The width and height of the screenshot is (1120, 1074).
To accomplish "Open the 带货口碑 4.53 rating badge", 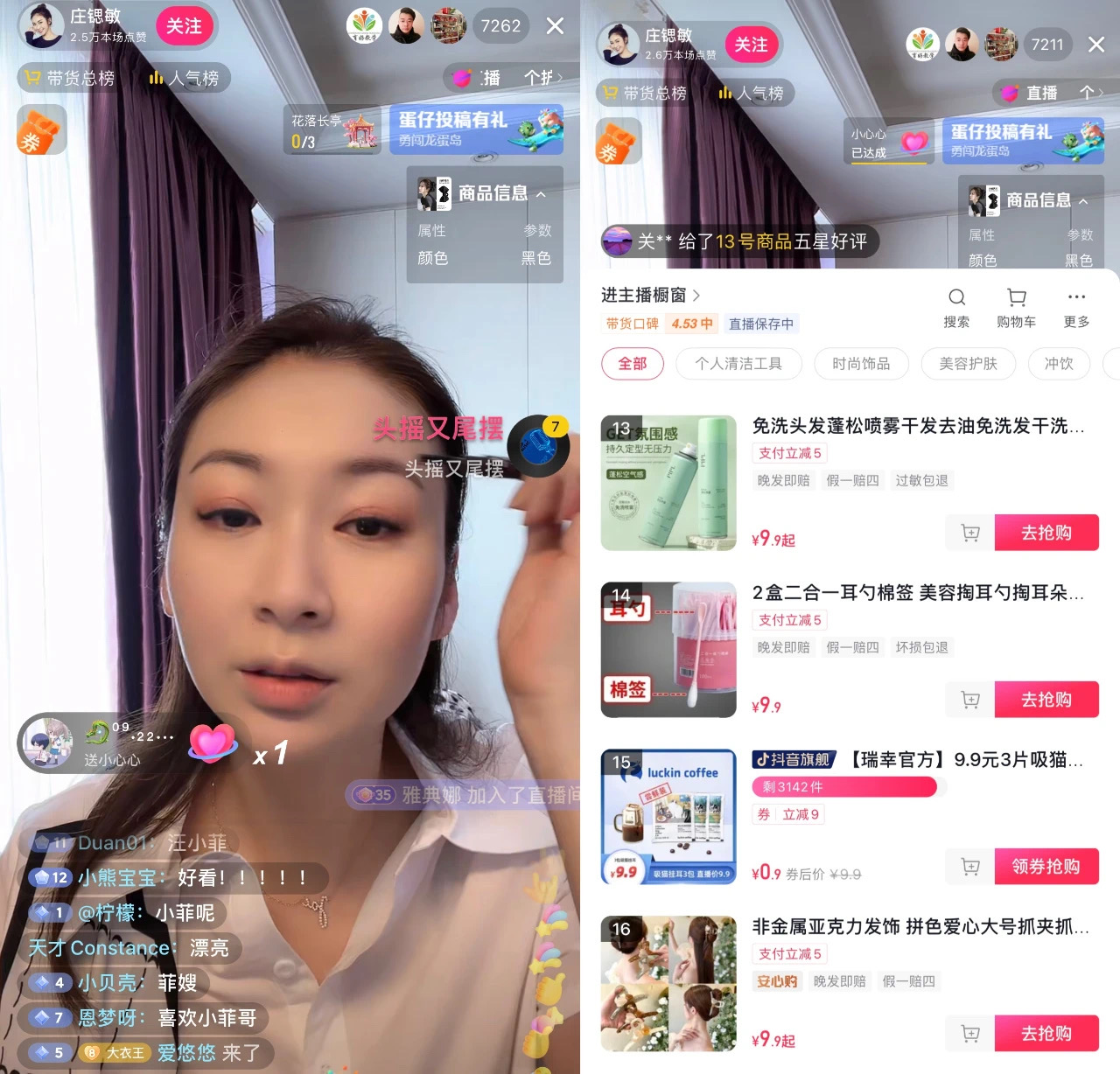I will (661, 324).
